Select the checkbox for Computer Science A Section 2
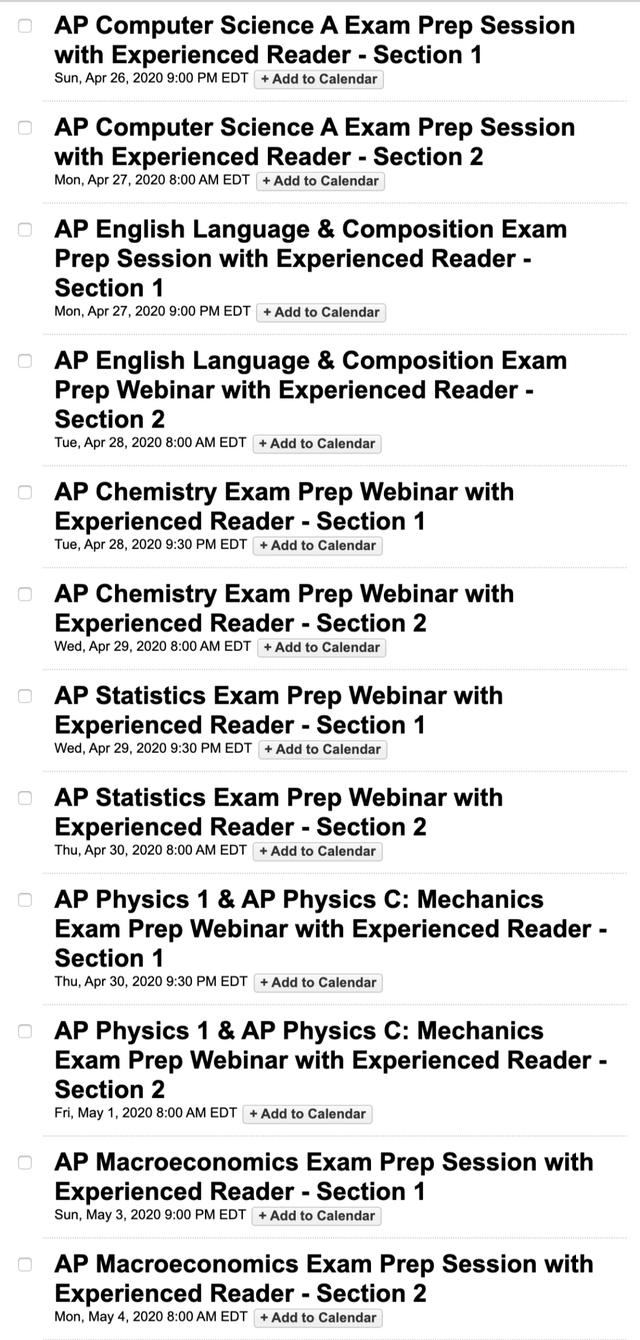 [x=25, y=128]
